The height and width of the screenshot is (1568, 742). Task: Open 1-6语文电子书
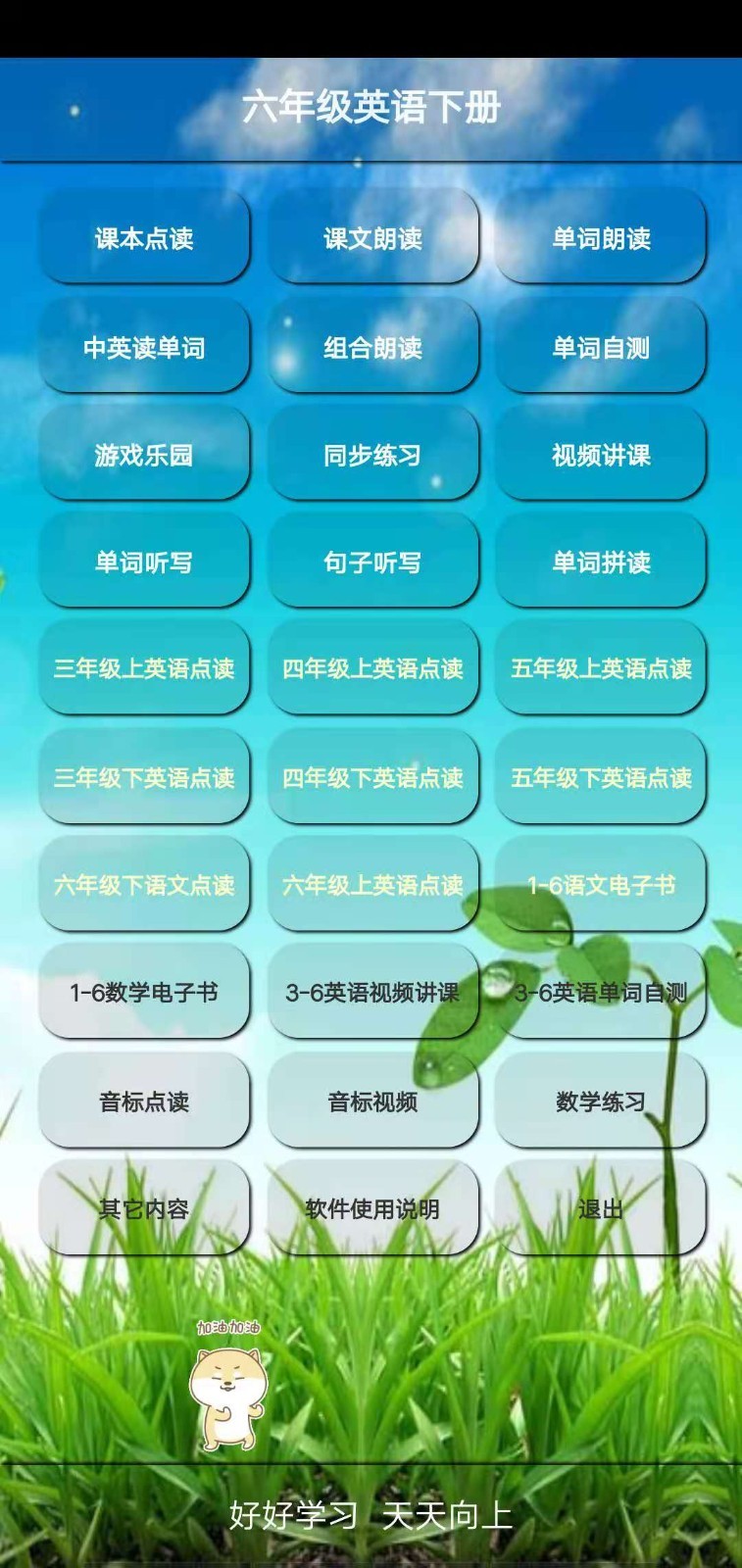[601, 885]
